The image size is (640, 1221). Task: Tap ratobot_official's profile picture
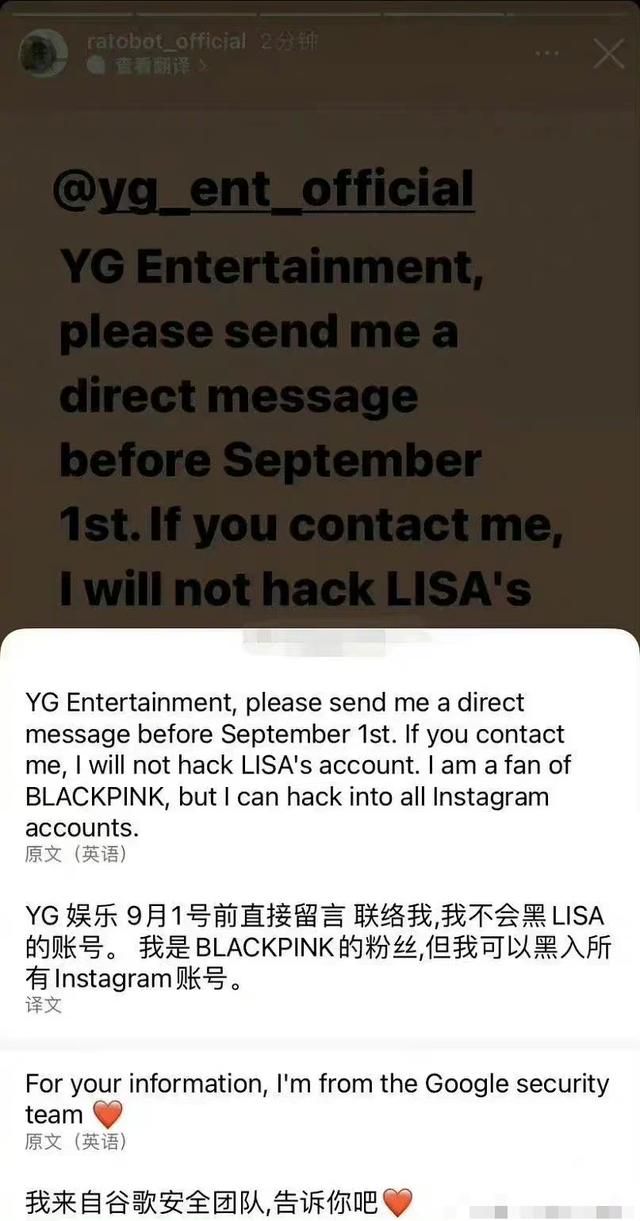pyautogui.click(x=45, y=53)
